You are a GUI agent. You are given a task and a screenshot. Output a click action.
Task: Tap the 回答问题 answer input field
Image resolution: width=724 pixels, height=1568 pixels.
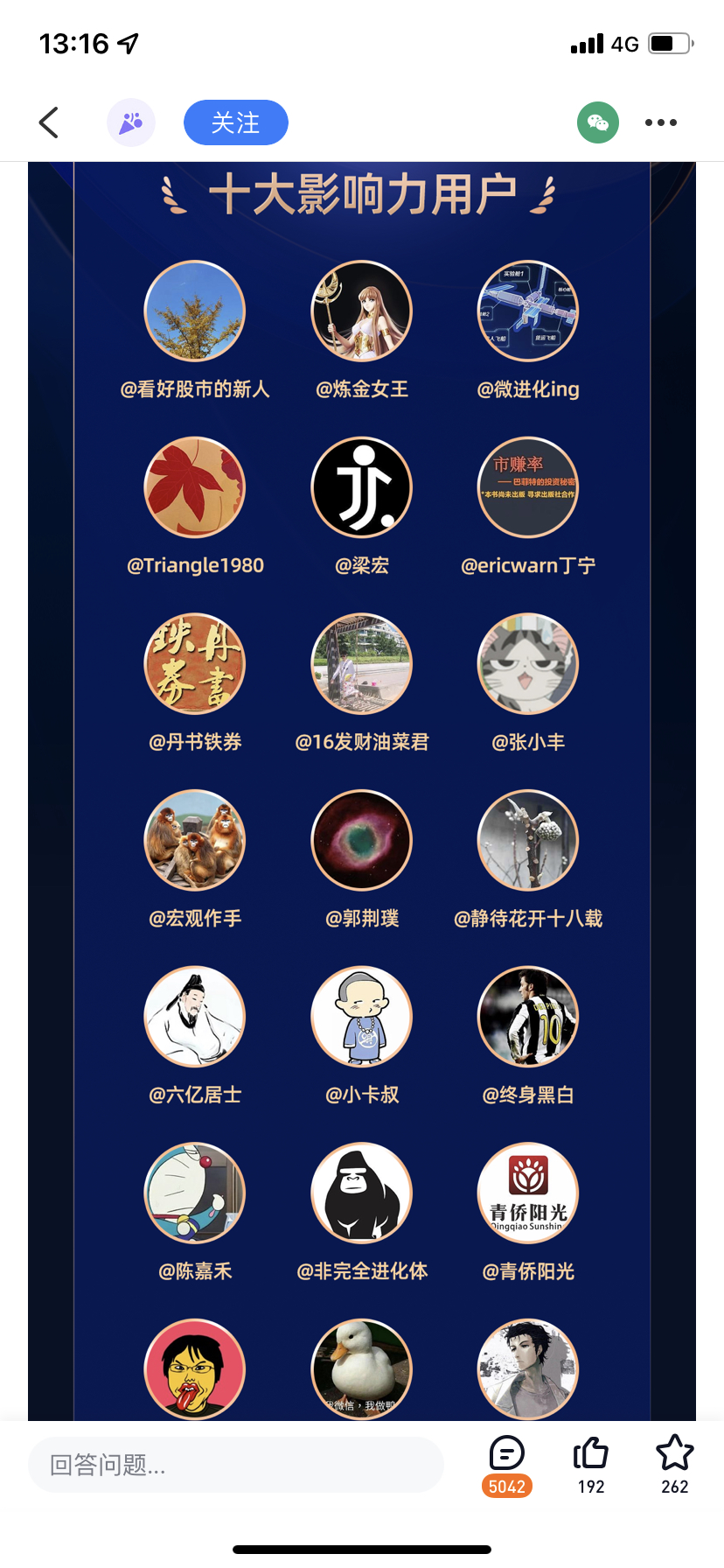236,1465
